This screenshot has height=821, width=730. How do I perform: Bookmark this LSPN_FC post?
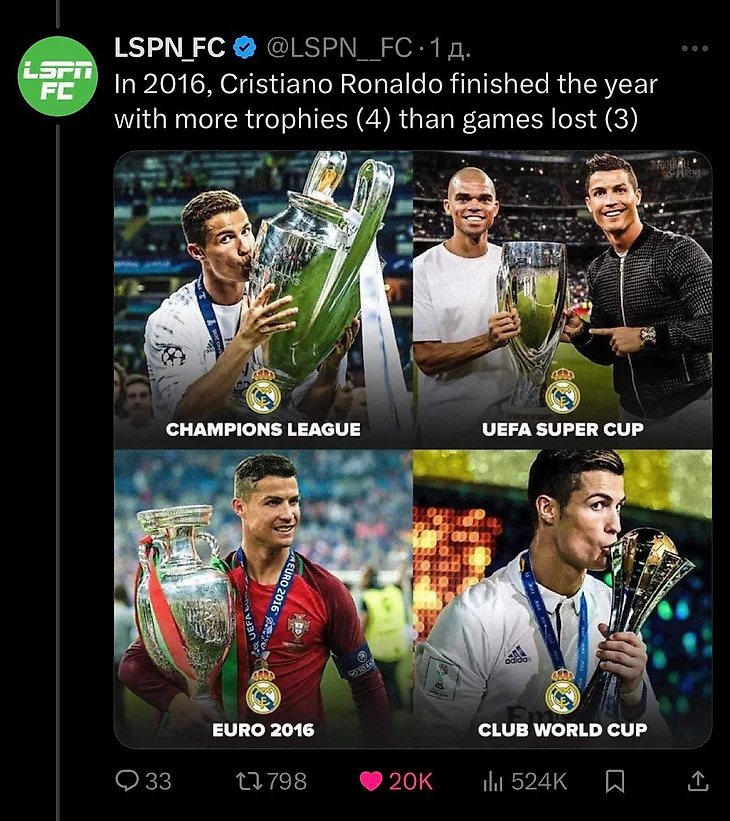coord(616,781)
